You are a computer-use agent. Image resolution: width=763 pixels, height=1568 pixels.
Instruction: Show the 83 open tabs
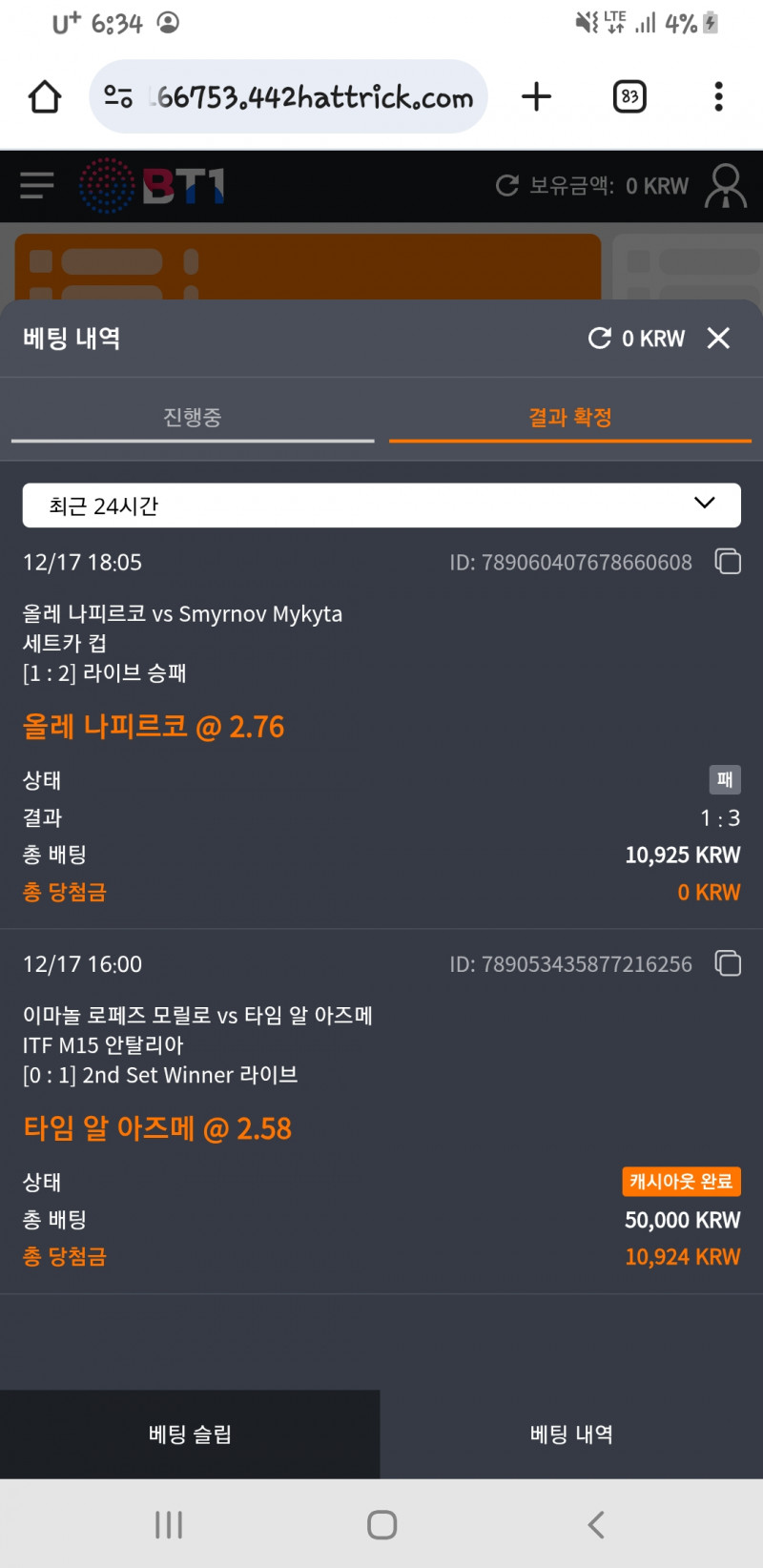pos(629,96)
